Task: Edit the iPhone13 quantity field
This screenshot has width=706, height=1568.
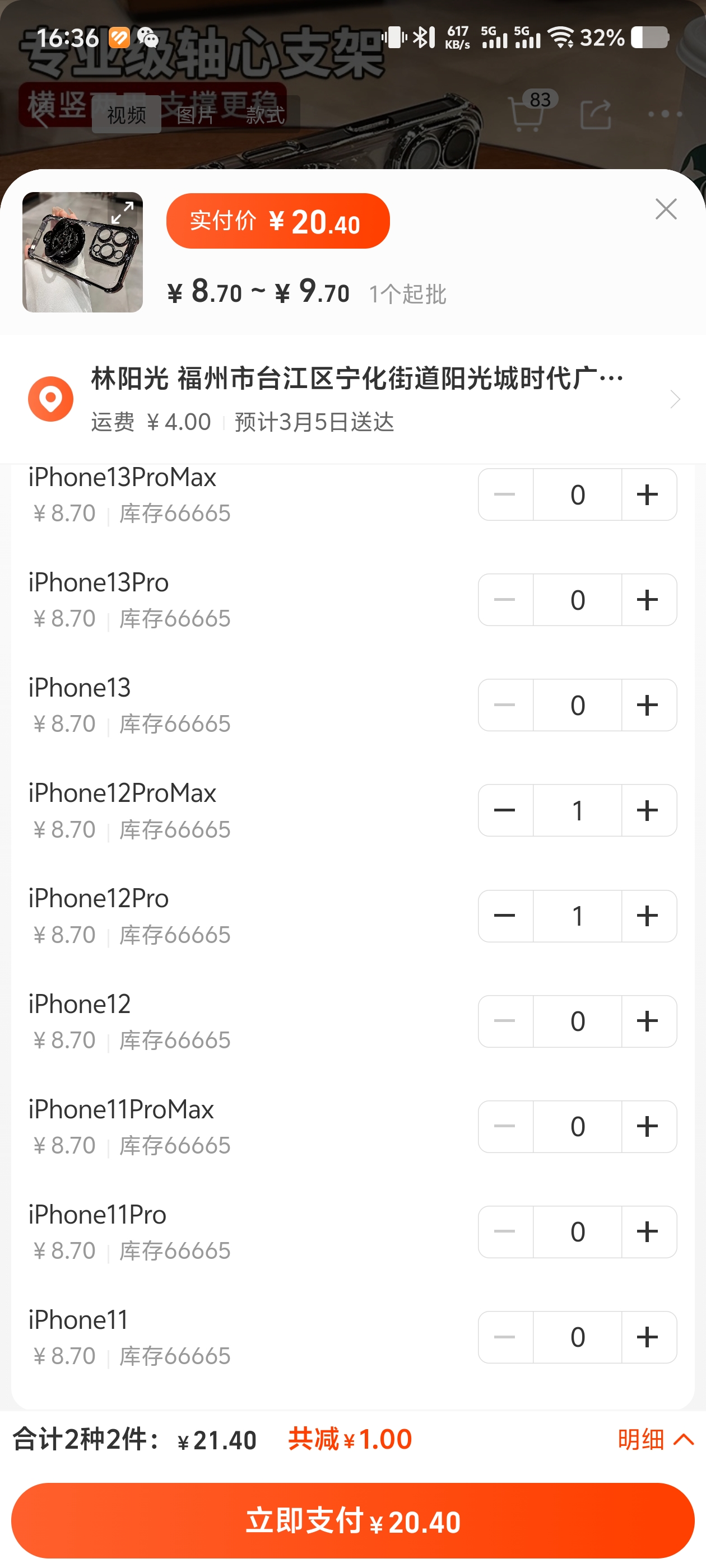Action: (x=578, y=705)
